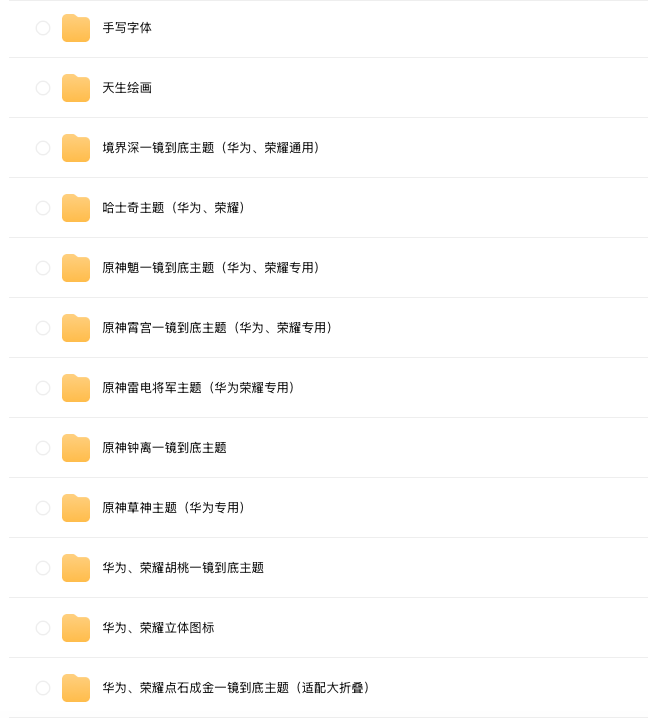Open 原神魈一镜到底主题 folder

210,268
